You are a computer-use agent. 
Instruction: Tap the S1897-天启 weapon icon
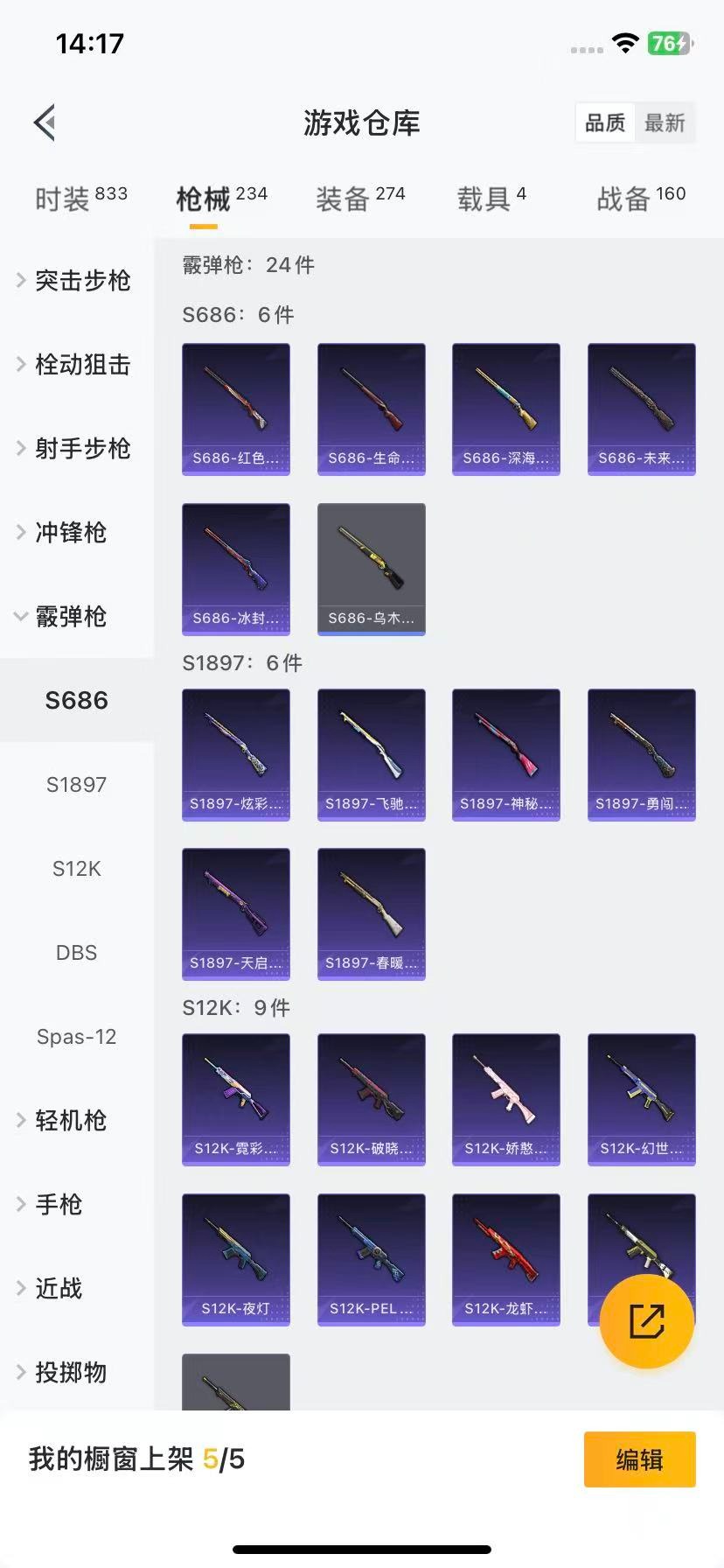(x=235, y=913)
